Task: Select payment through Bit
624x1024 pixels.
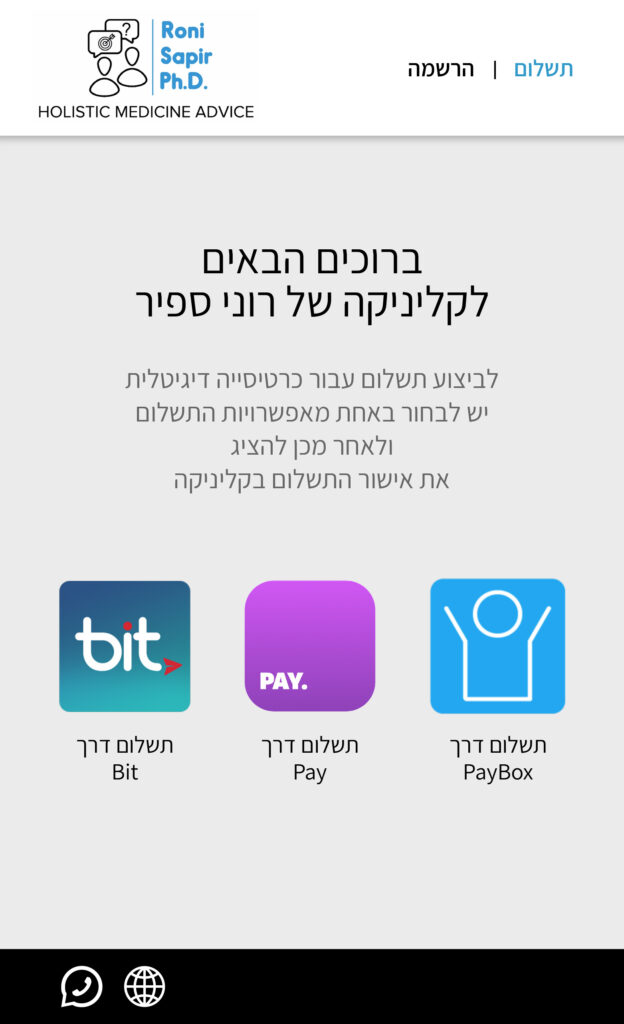Action: pos(125,646)
